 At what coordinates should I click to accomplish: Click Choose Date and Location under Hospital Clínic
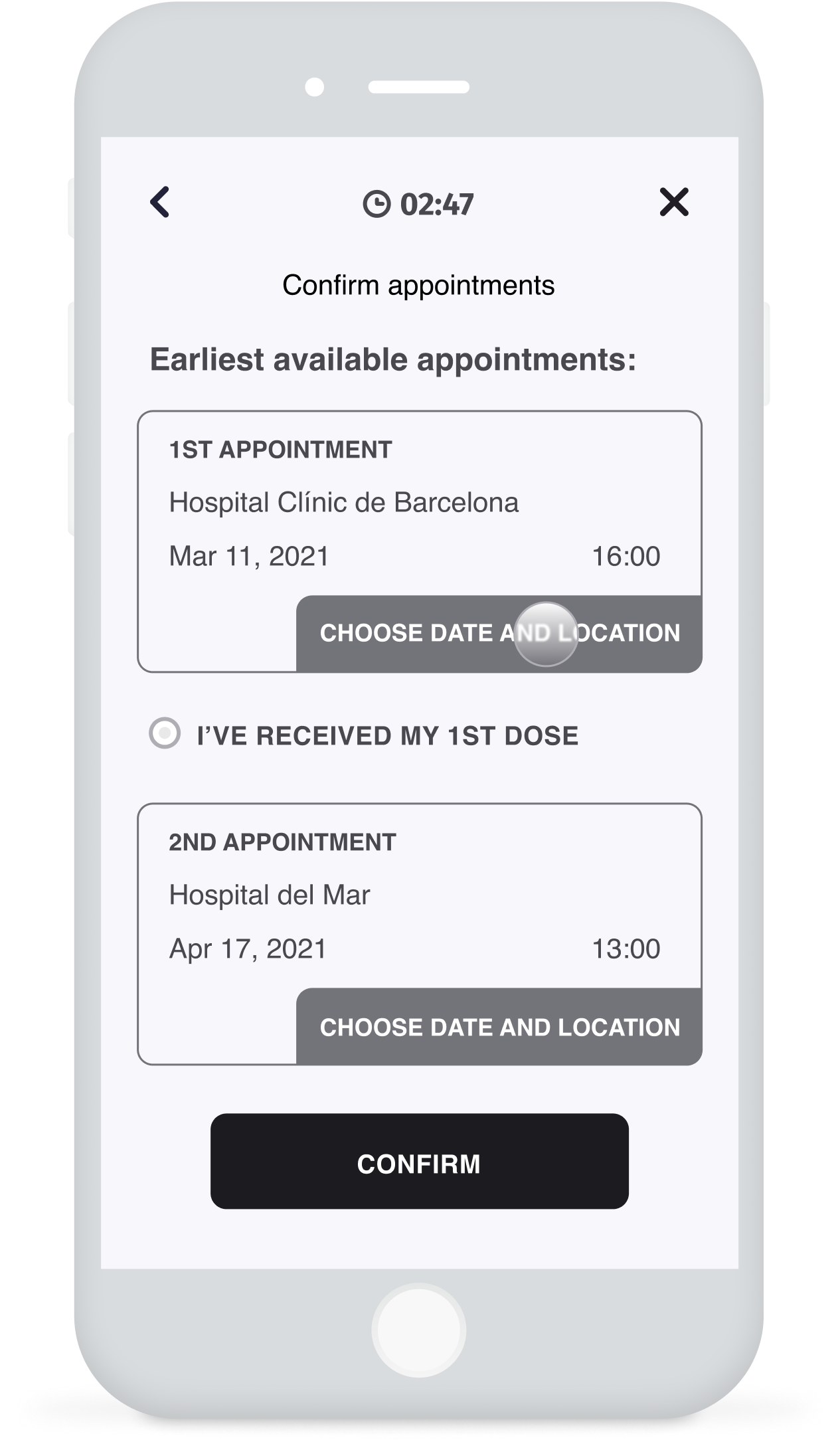click(499, 634)
